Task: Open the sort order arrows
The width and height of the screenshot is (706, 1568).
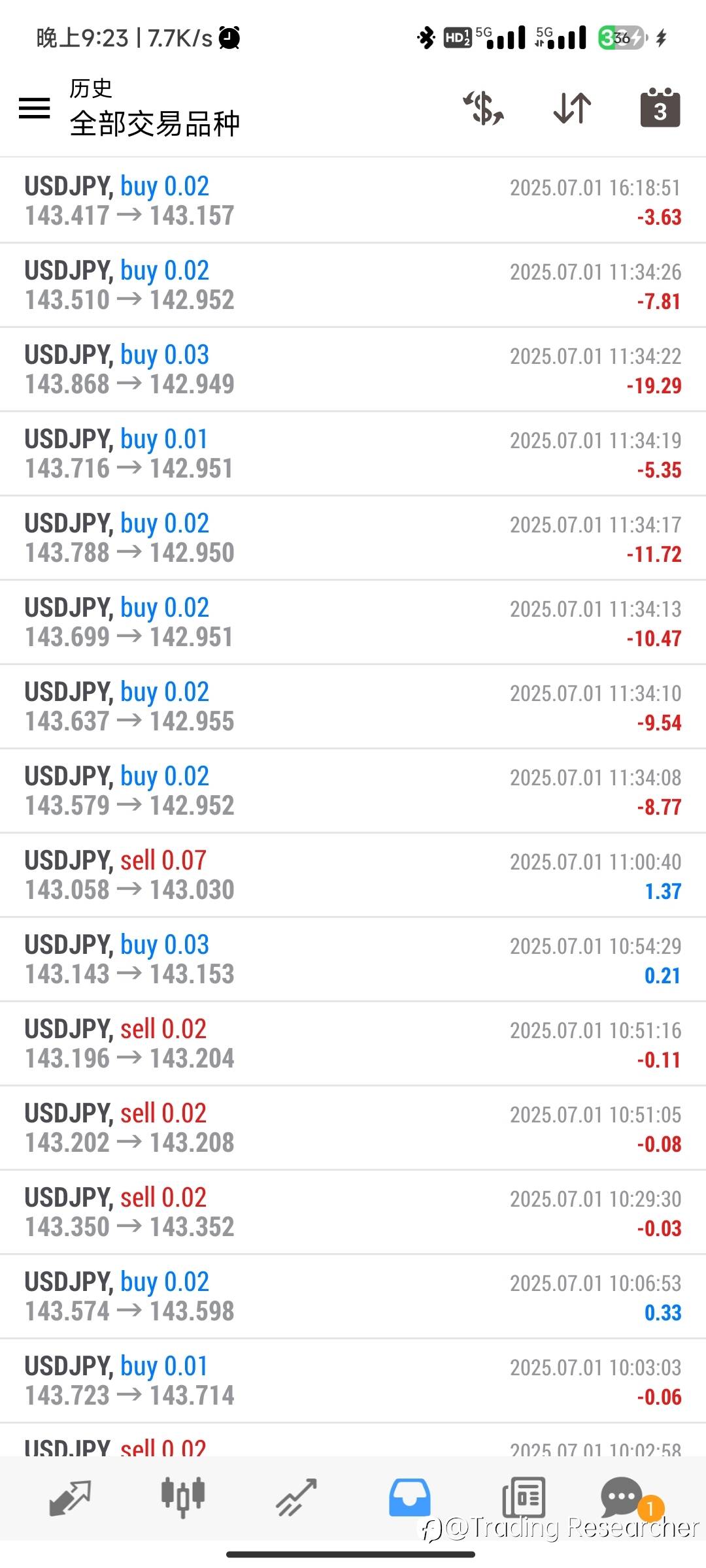Action: click(x=572, y=108)
